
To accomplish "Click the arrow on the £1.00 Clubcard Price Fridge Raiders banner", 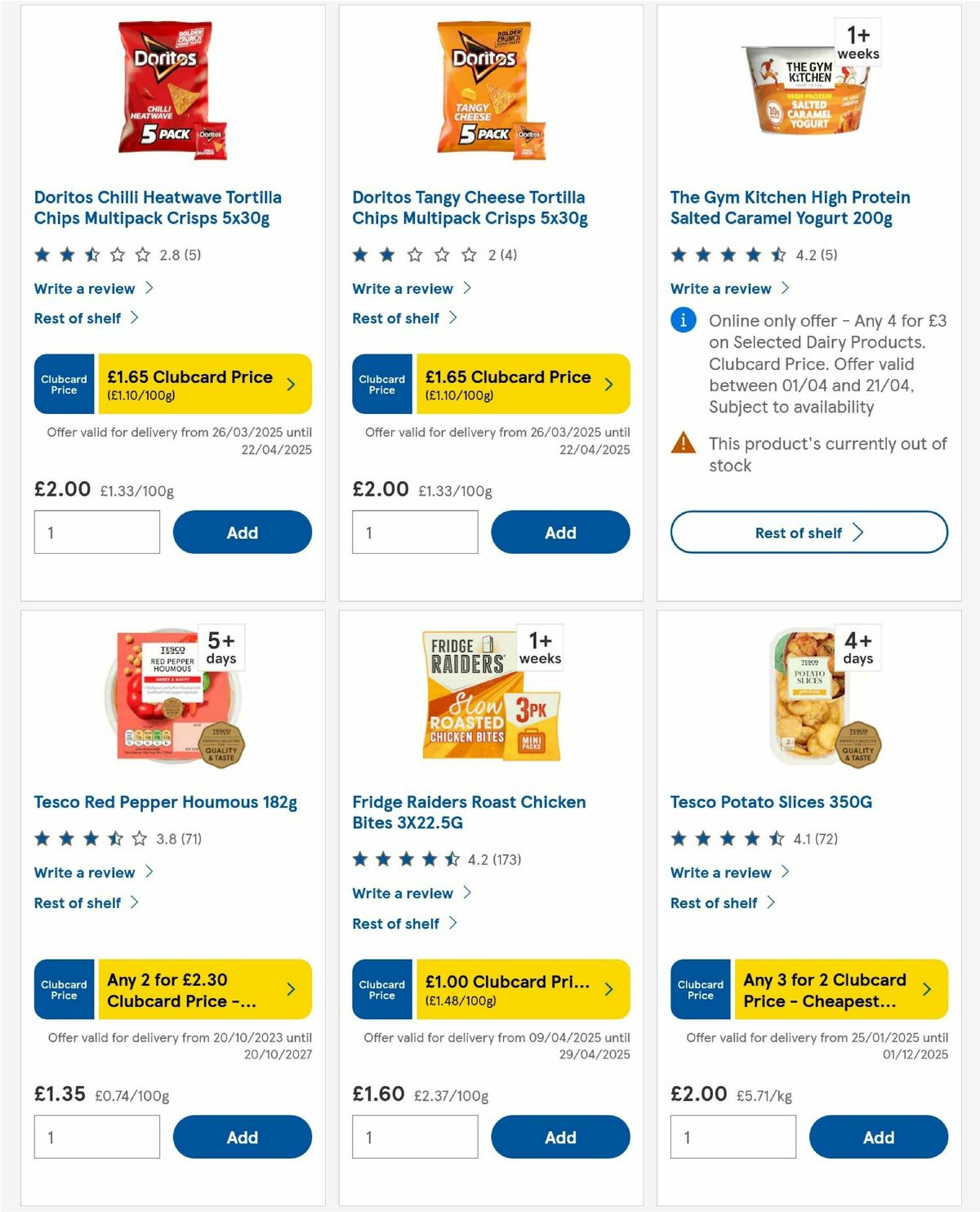I will point(608,988).
